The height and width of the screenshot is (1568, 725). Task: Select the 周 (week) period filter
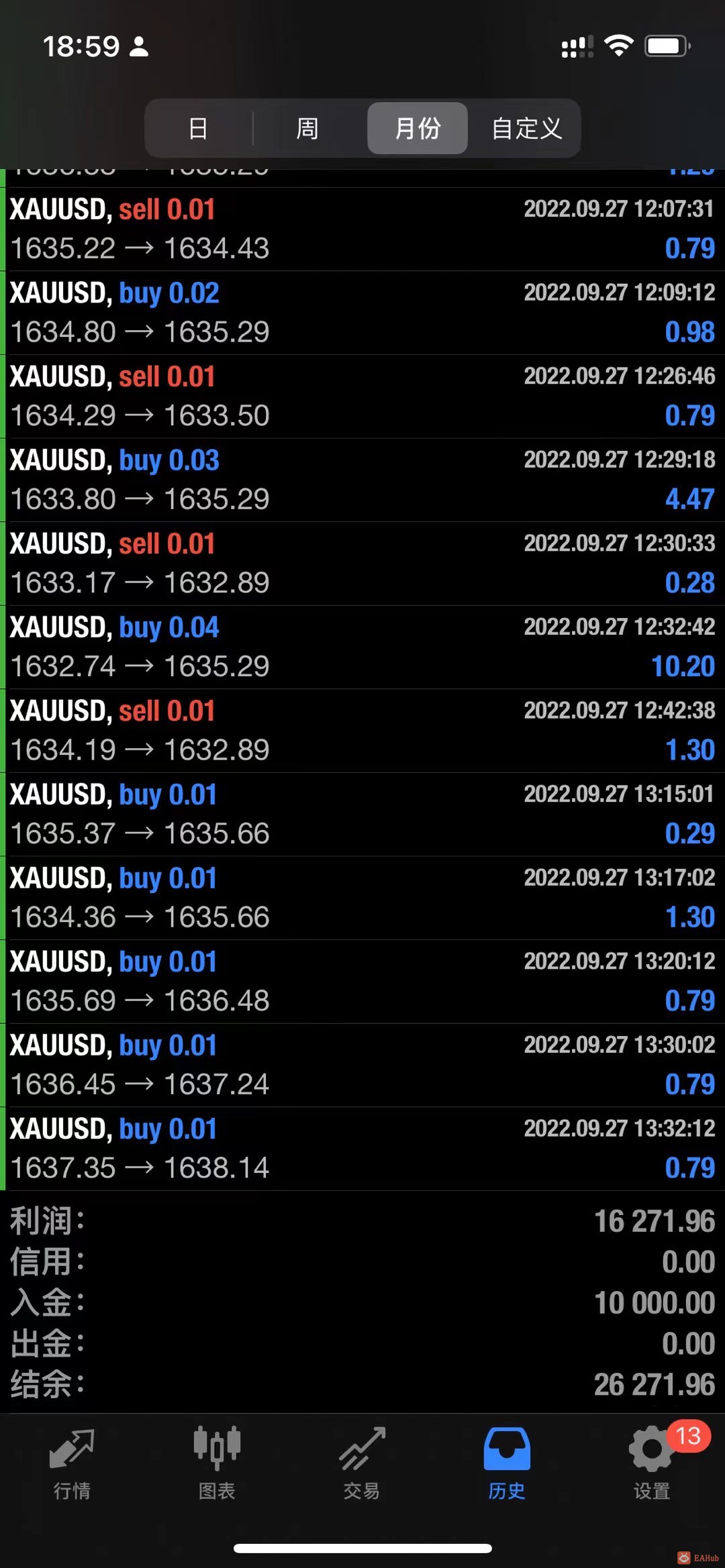click(x=307, y=128)
